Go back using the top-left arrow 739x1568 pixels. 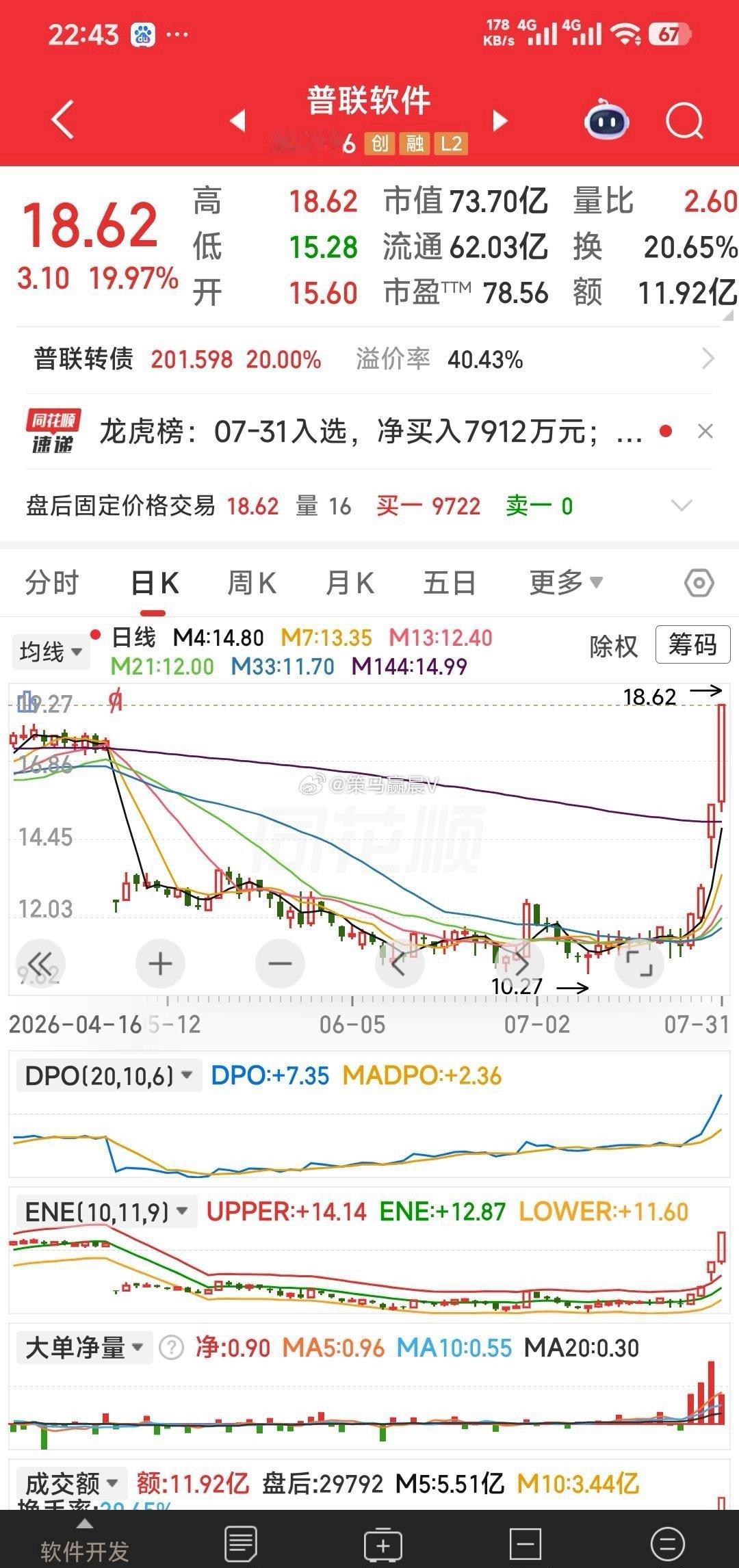click(62, 120)
